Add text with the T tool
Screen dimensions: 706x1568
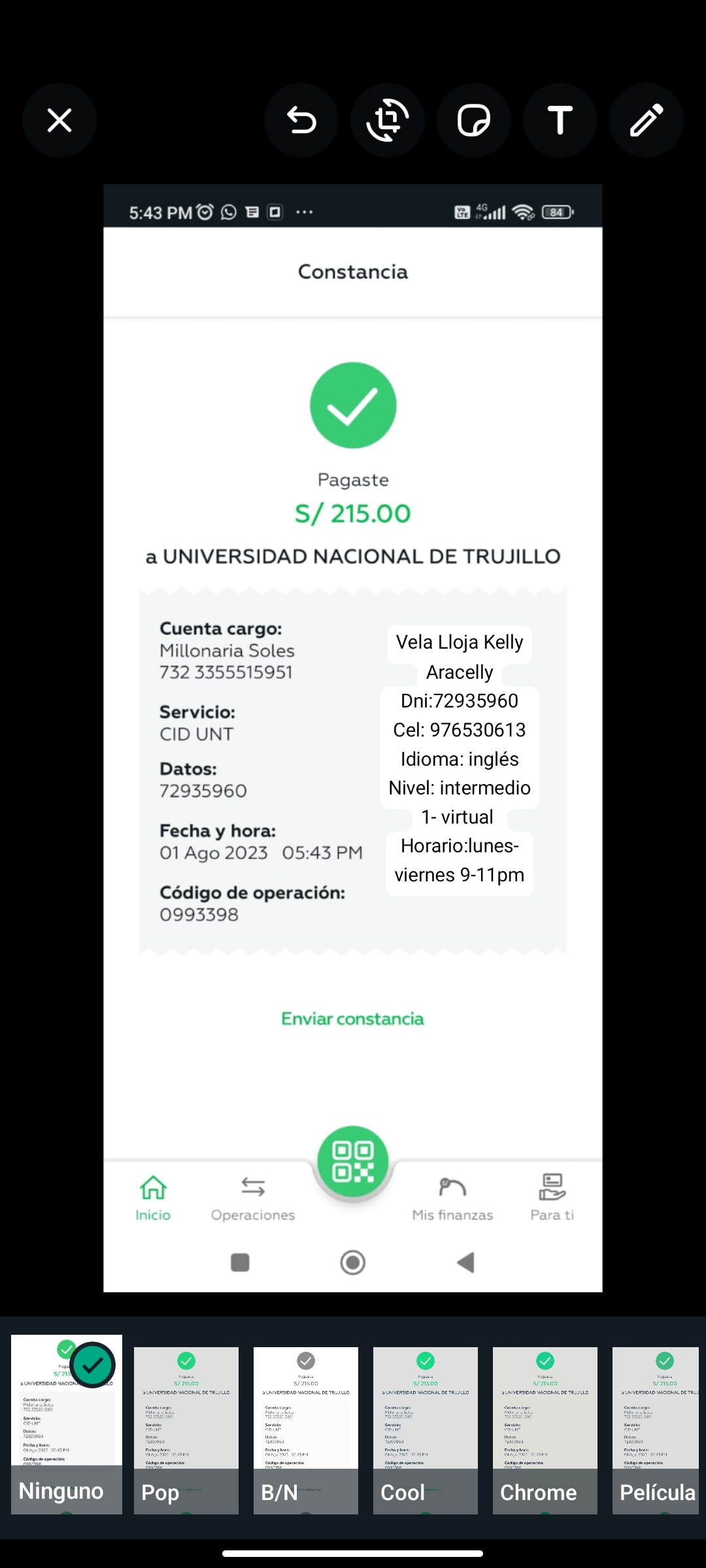560,120
